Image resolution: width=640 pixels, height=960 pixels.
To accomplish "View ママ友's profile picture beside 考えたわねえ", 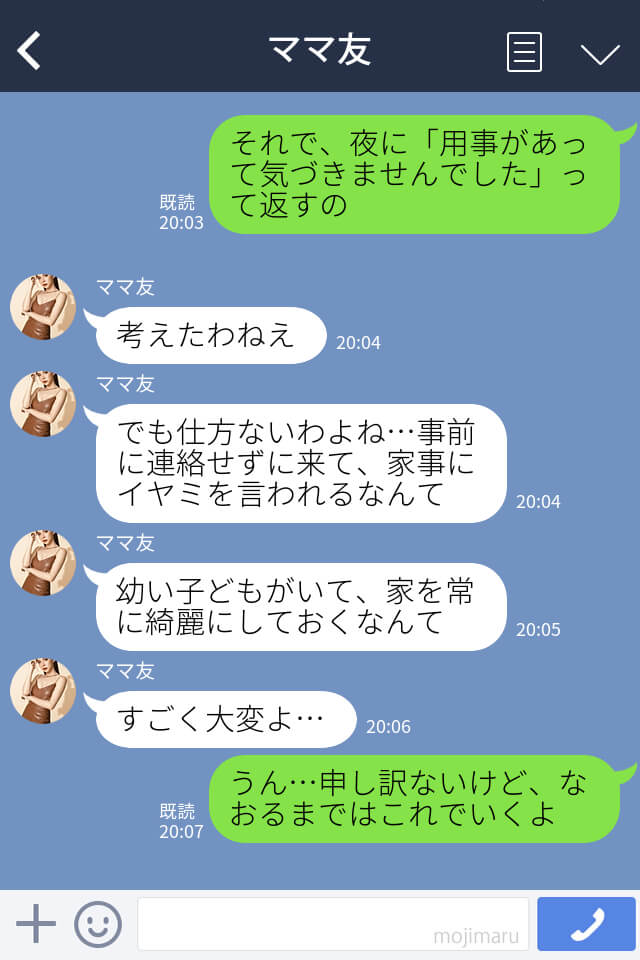I will 43,308.
